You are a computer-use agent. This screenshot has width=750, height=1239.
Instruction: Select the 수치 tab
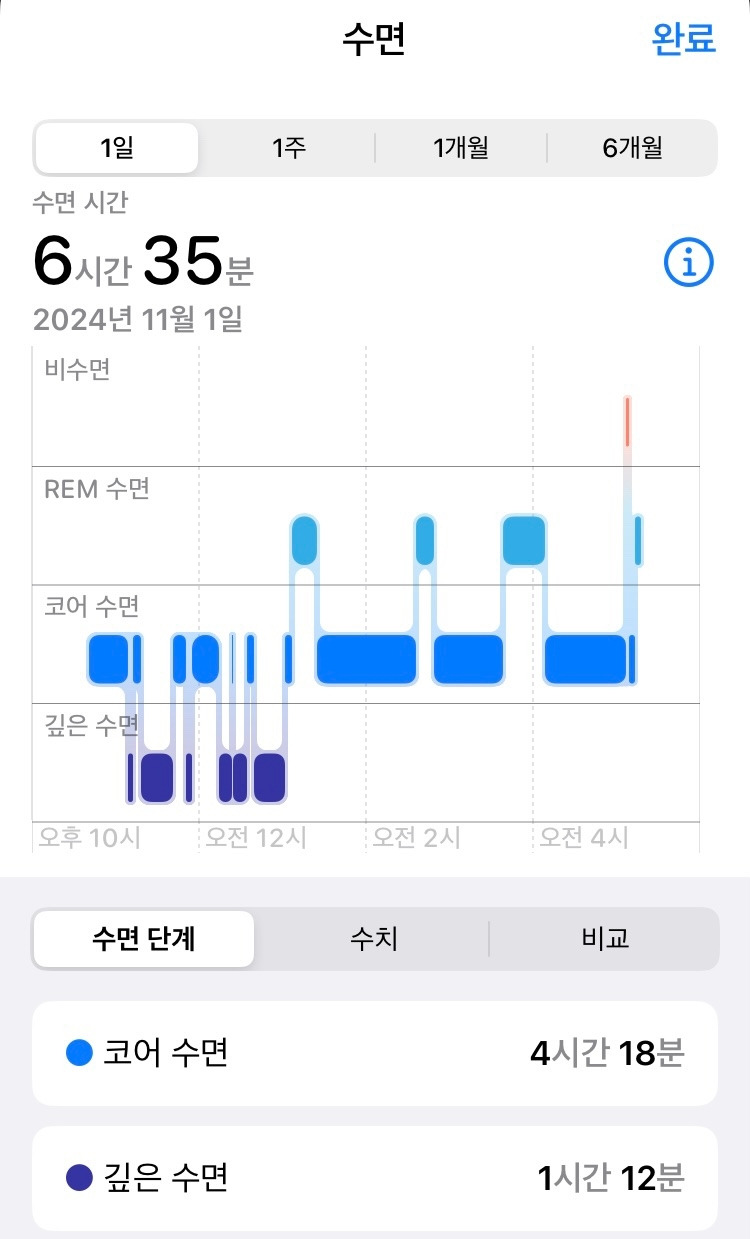click(373, 938)
